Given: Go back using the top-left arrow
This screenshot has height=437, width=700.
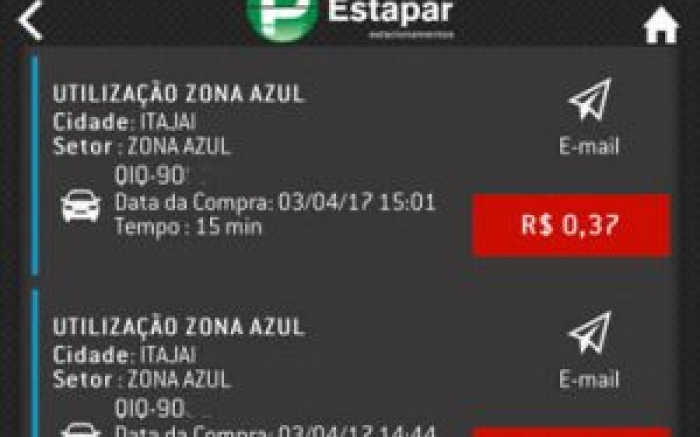Looking at the screenshot, I should click(31, 21).
